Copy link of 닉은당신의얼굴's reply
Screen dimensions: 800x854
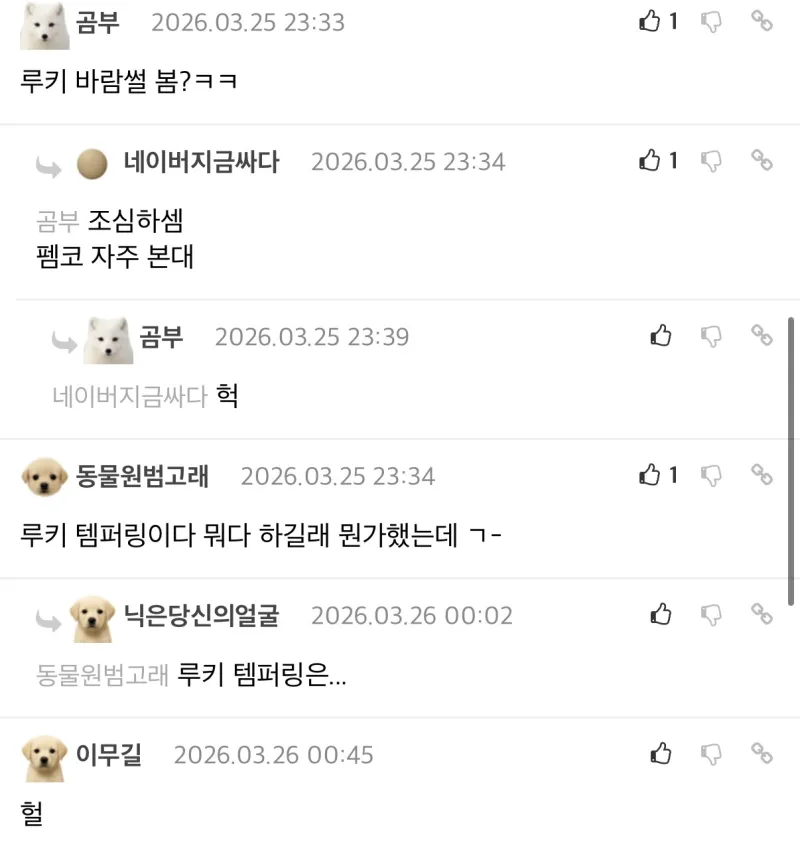point(762,613)
